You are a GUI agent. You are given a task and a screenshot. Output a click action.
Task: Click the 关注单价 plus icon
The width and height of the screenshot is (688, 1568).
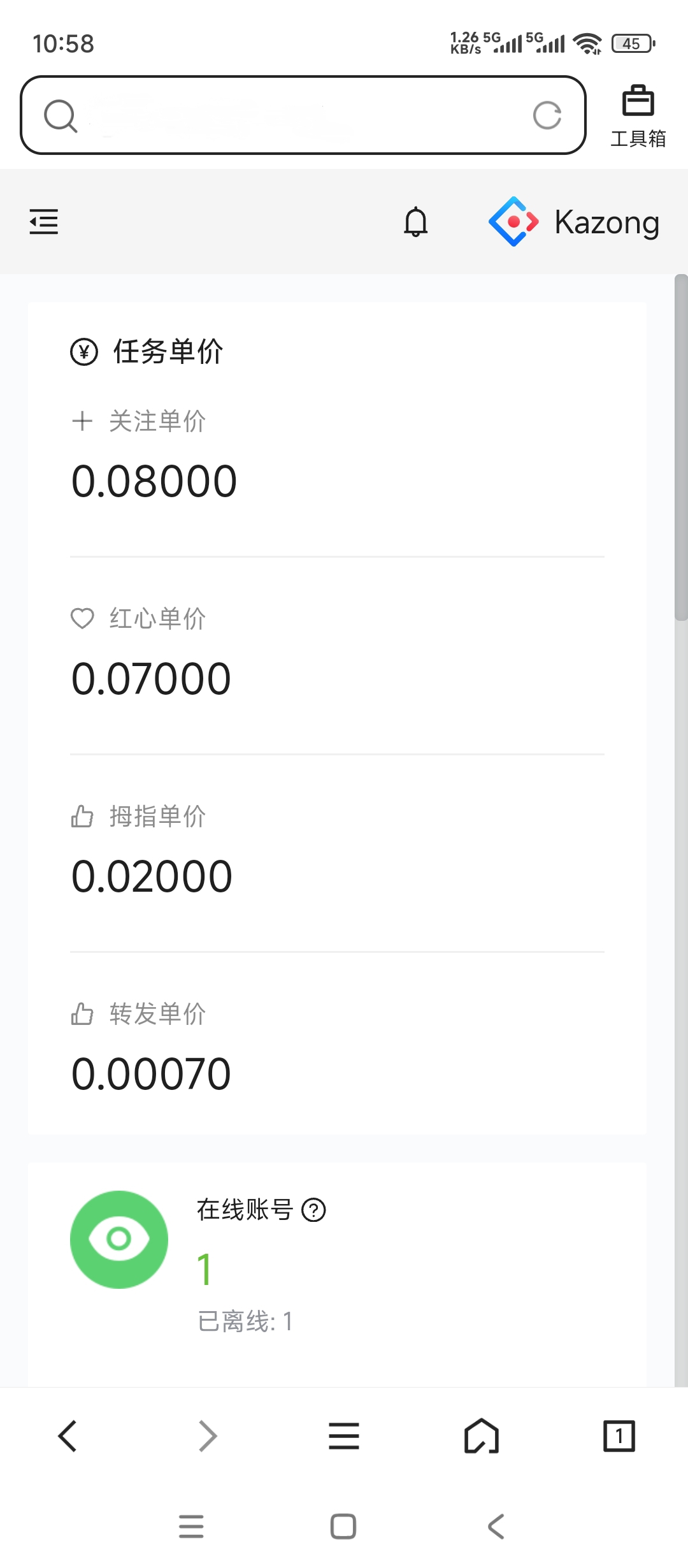tap(83, 421)
